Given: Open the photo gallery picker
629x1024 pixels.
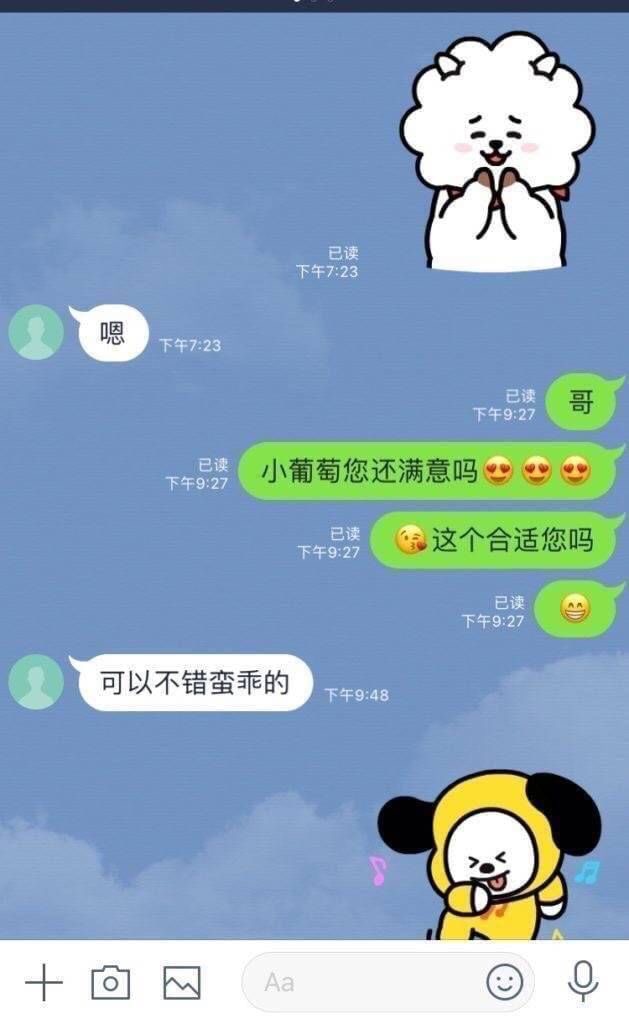Looking at the screenshot, I should [x=182, y=983].
